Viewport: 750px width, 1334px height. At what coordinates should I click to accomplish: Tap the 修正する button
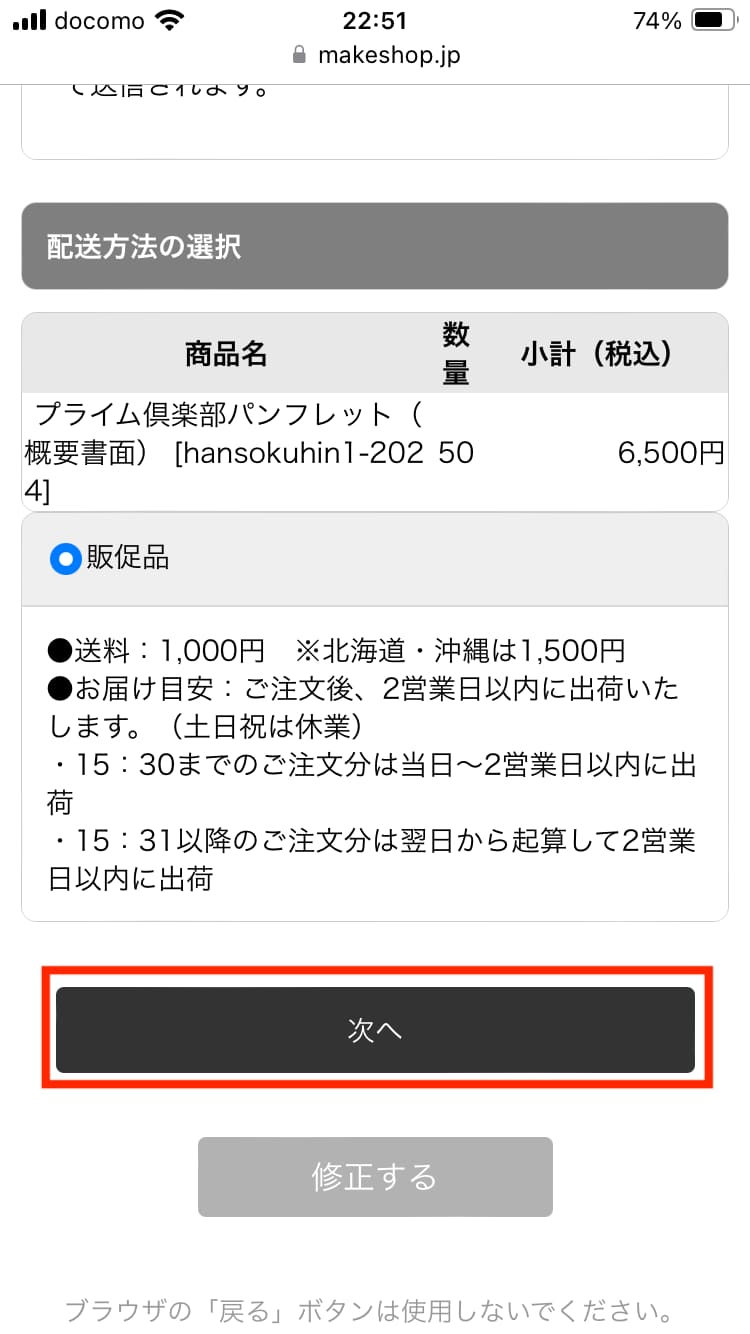[375, 1177]
